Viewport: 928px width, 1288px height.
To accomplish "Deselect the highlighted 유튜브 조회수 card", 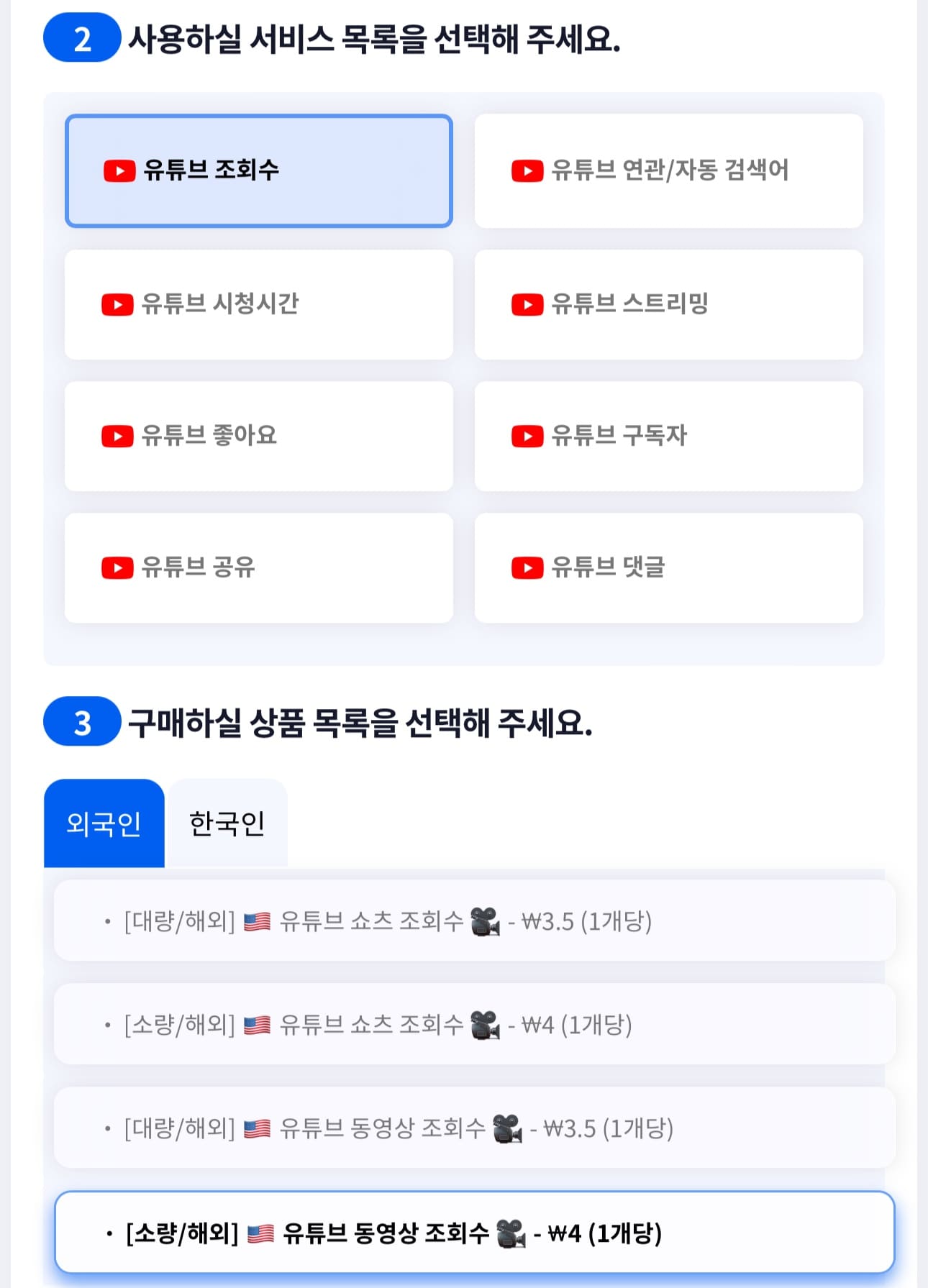I will (x=259, y=170).
